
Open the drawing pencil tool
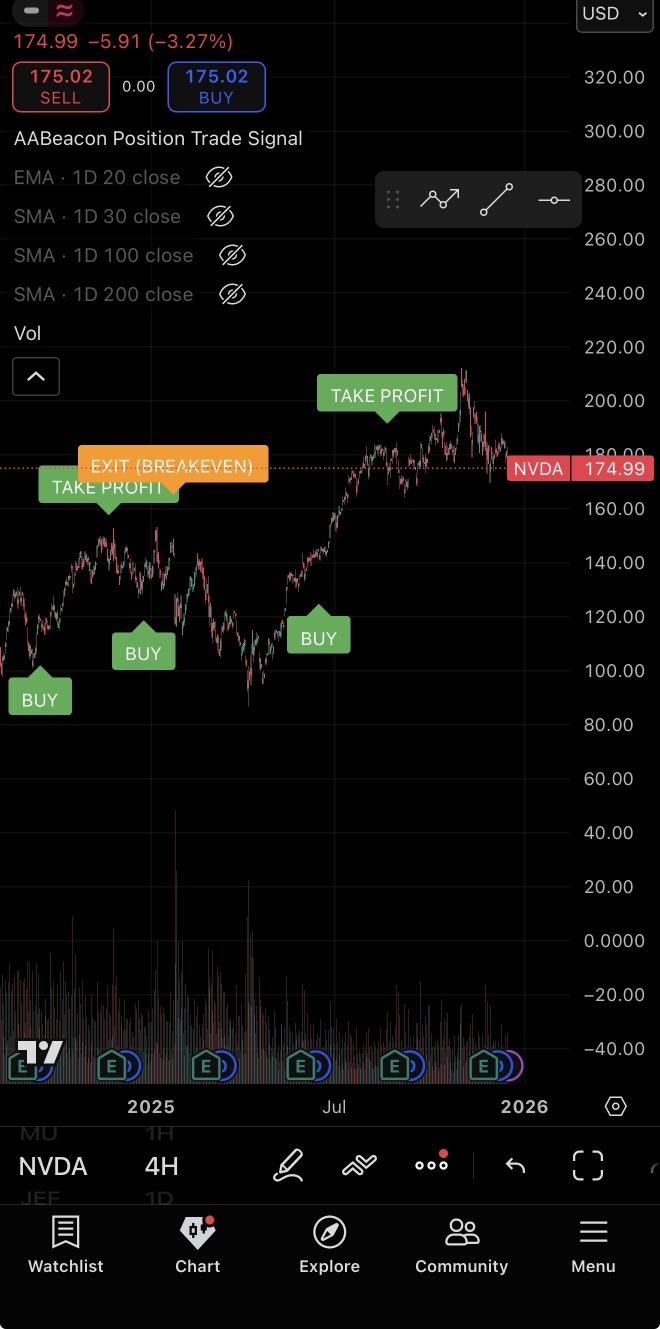[x=288, y=1166]
